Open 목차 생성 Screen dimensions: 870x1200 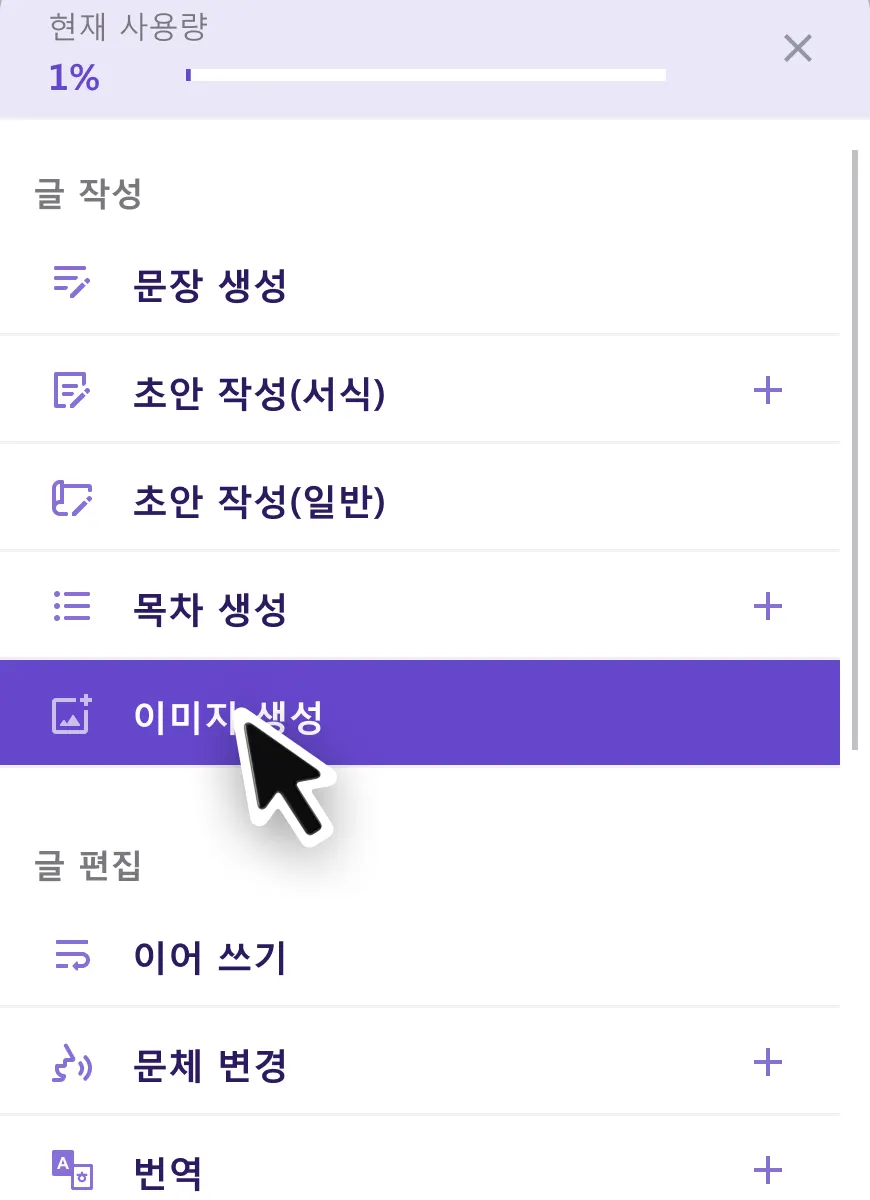pyautogui.click(x=210, y=608)
